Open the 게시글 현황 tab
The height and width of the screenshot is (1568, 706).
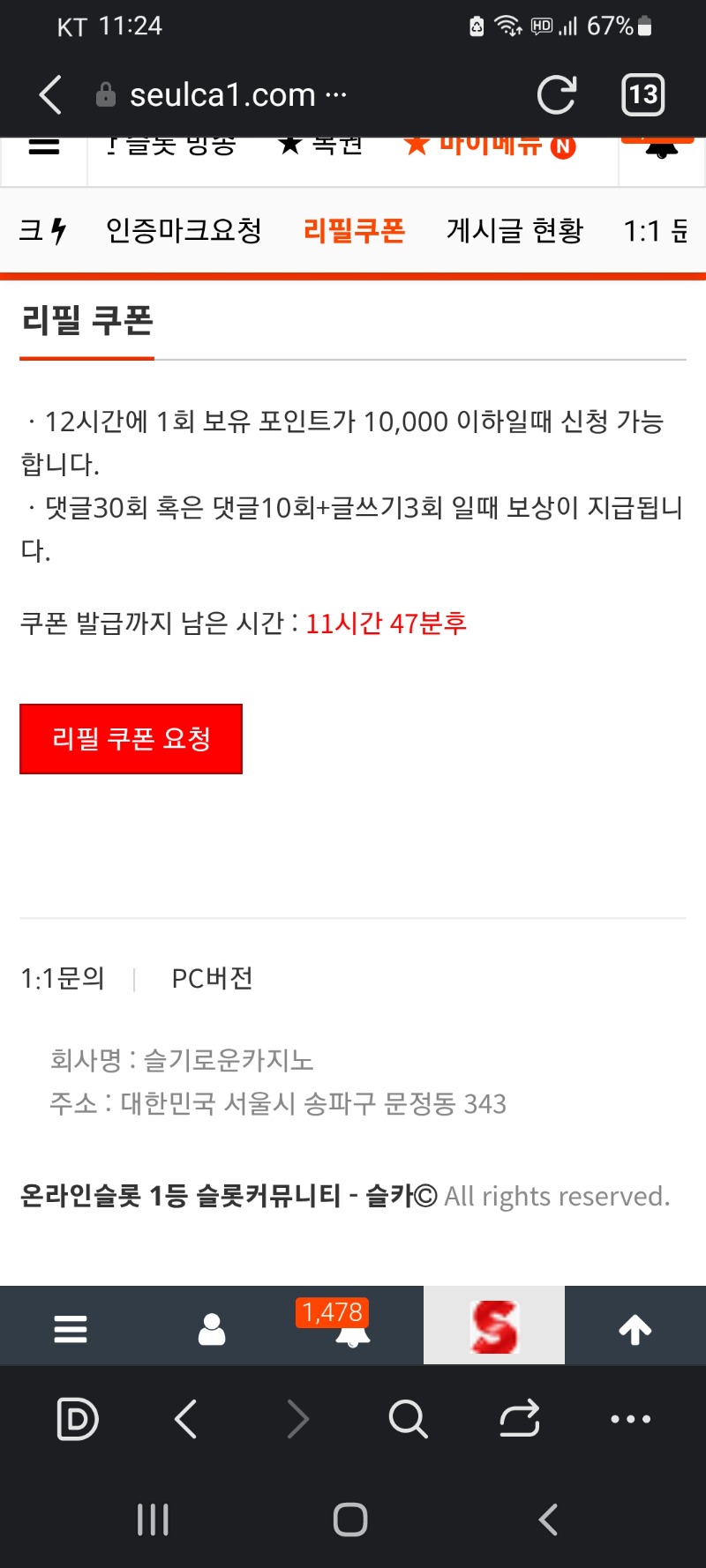coord(514,231)
